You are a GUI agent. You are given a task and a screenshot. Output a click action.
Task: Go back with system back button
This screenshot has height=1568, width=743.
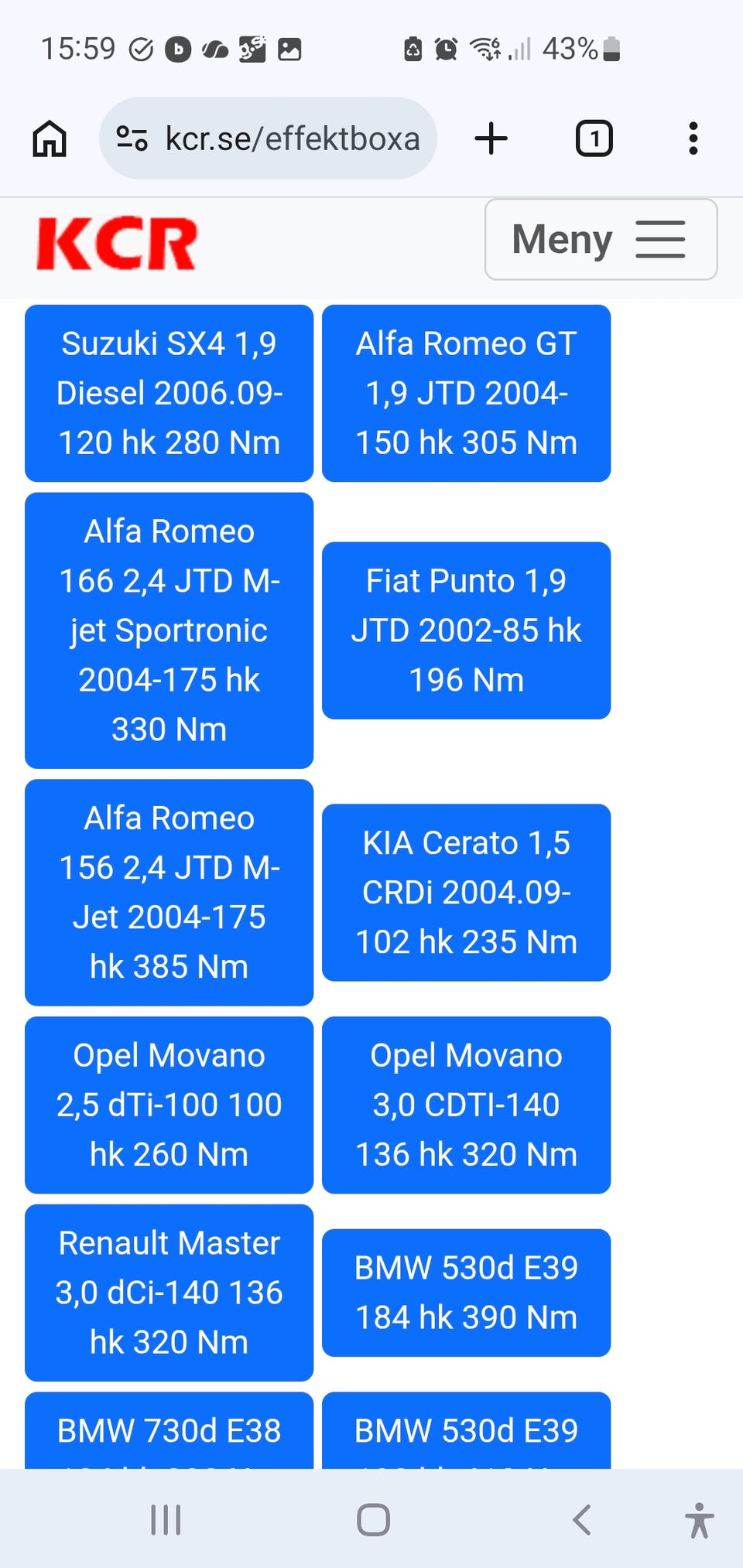point(582,1519)
